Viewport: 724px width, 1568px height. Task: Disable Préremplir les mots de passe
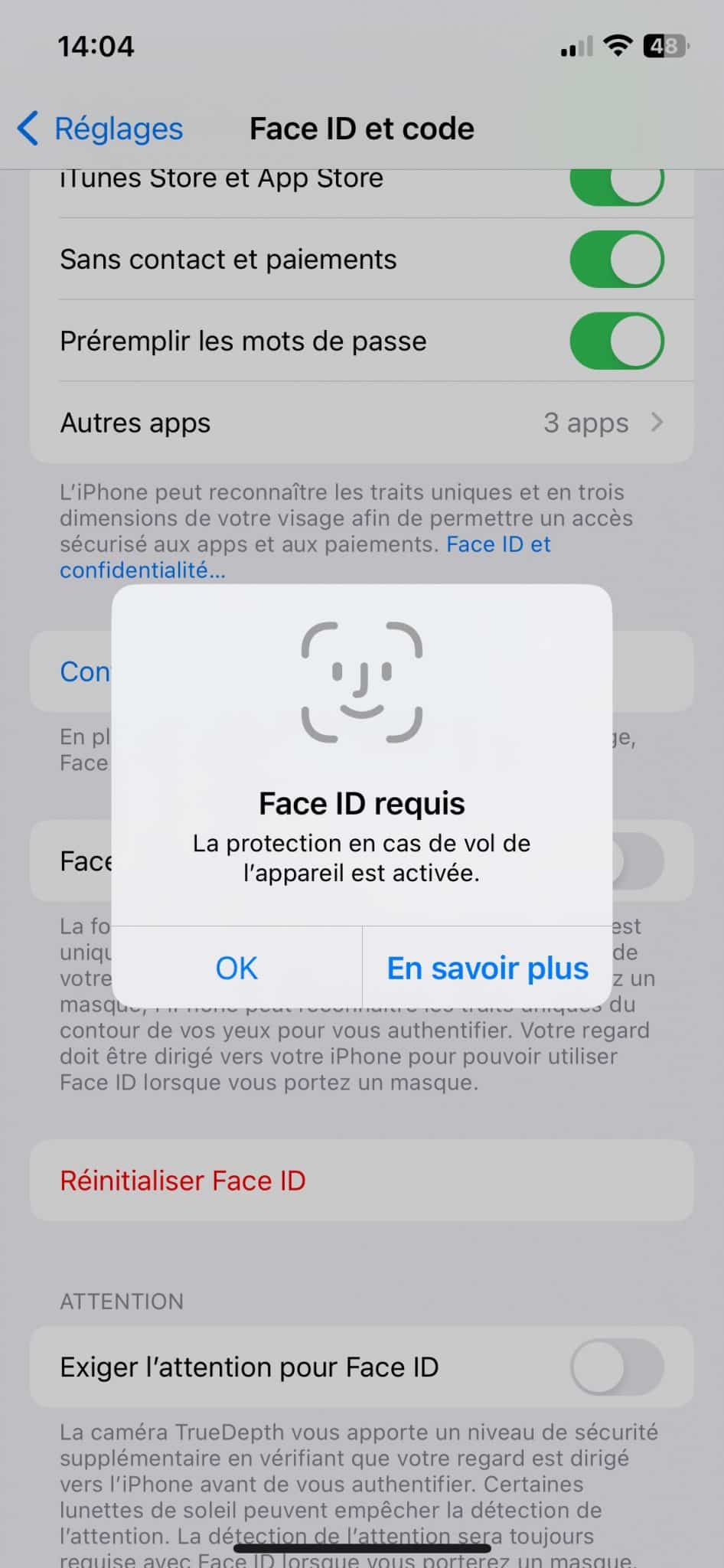point(617,341)
